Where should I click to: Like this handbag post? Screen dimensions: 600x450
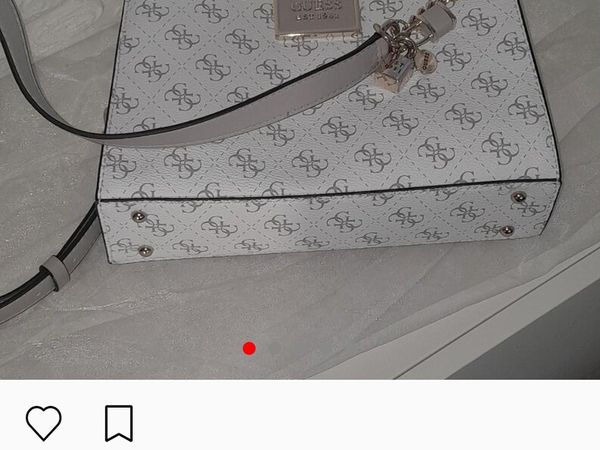click(43, 423)
